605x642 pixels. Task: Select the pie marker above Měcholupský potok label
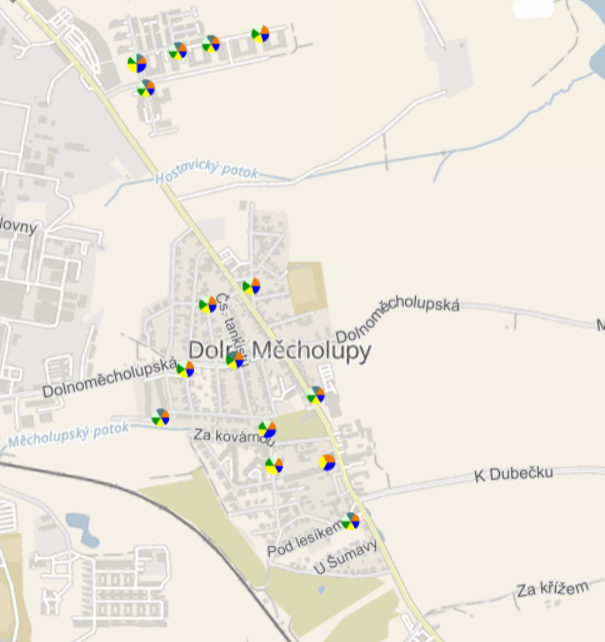(x=160, y=416)
